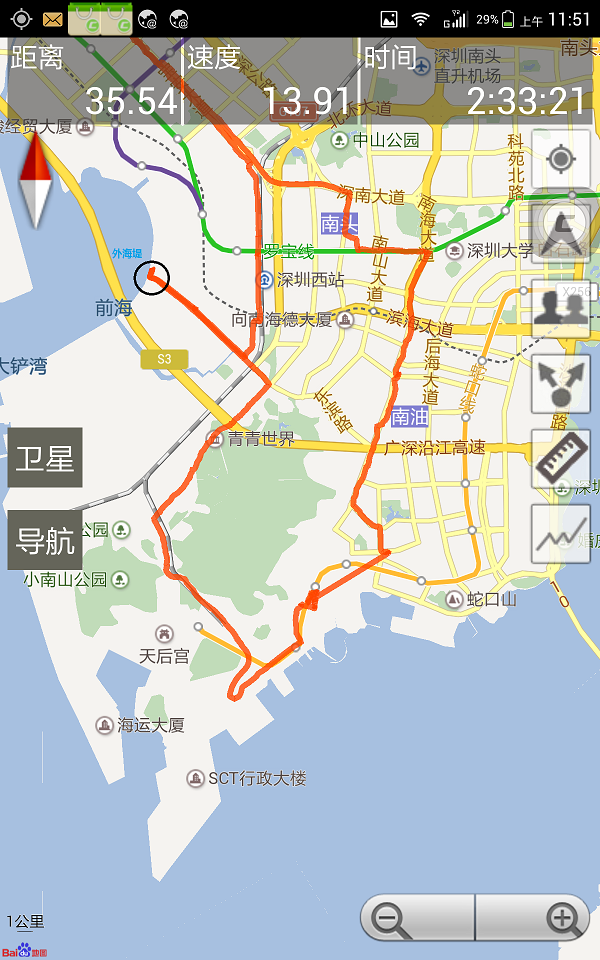Image resolution: width=600 pixels, height=960 pixels.
Task: Tap the compass needle
Action: 36,180
